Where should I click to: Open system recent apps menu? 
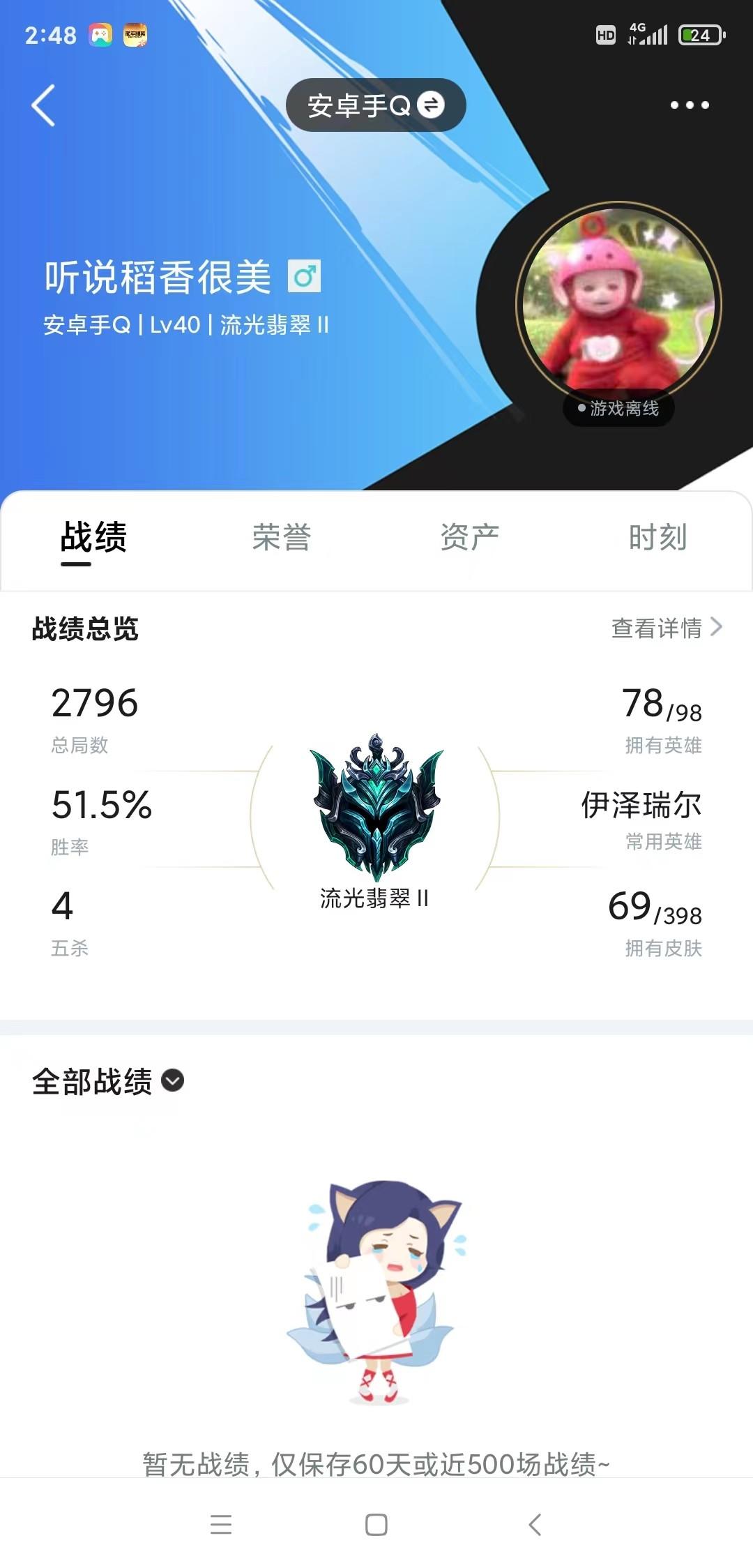point(221,1525)
